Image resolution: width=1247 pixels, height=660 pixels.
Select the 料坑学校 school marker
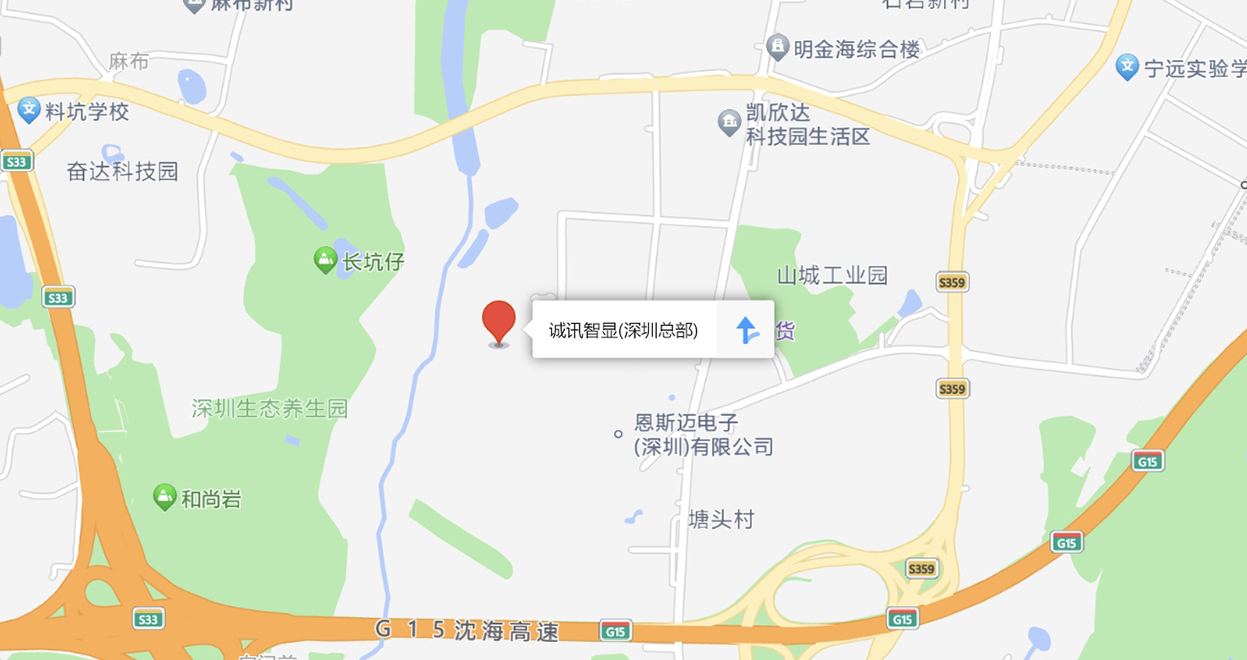29,110
